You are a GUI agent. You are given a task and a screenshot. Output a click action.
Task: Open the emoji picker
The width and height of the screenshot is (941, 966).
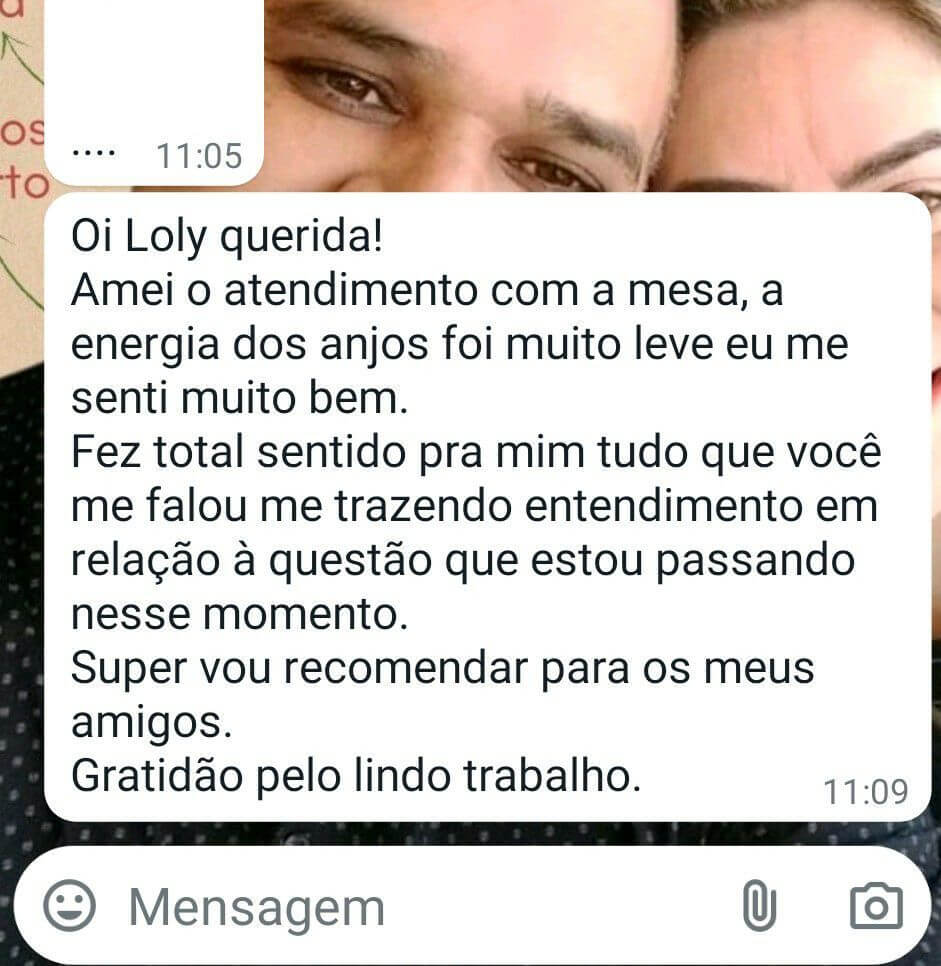point(70,906)
